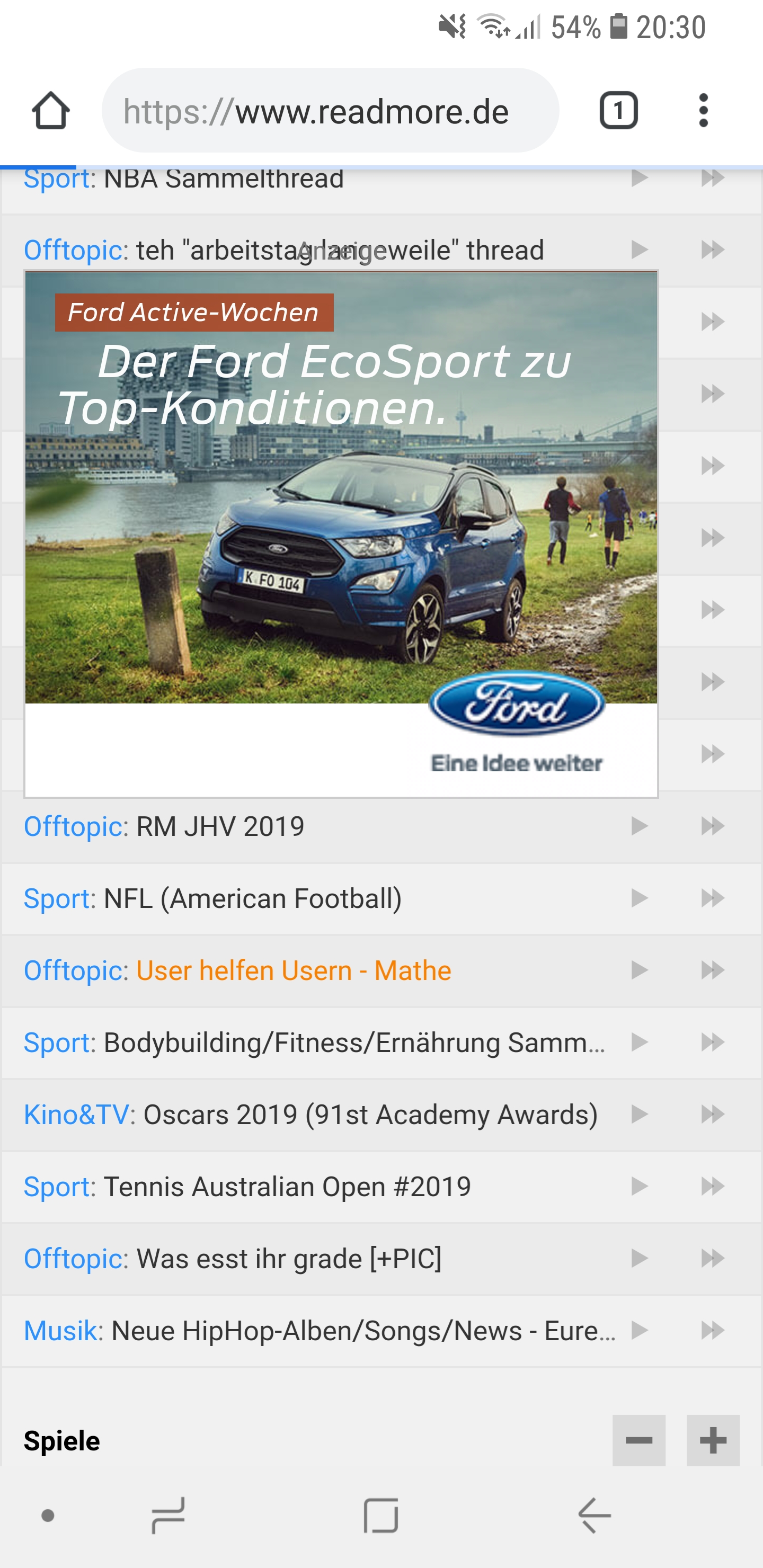Collapse the Spiele section with minus
The width and height of the screenshot is (763, 1568).
pyautogui.click(x=638, y=1440)
